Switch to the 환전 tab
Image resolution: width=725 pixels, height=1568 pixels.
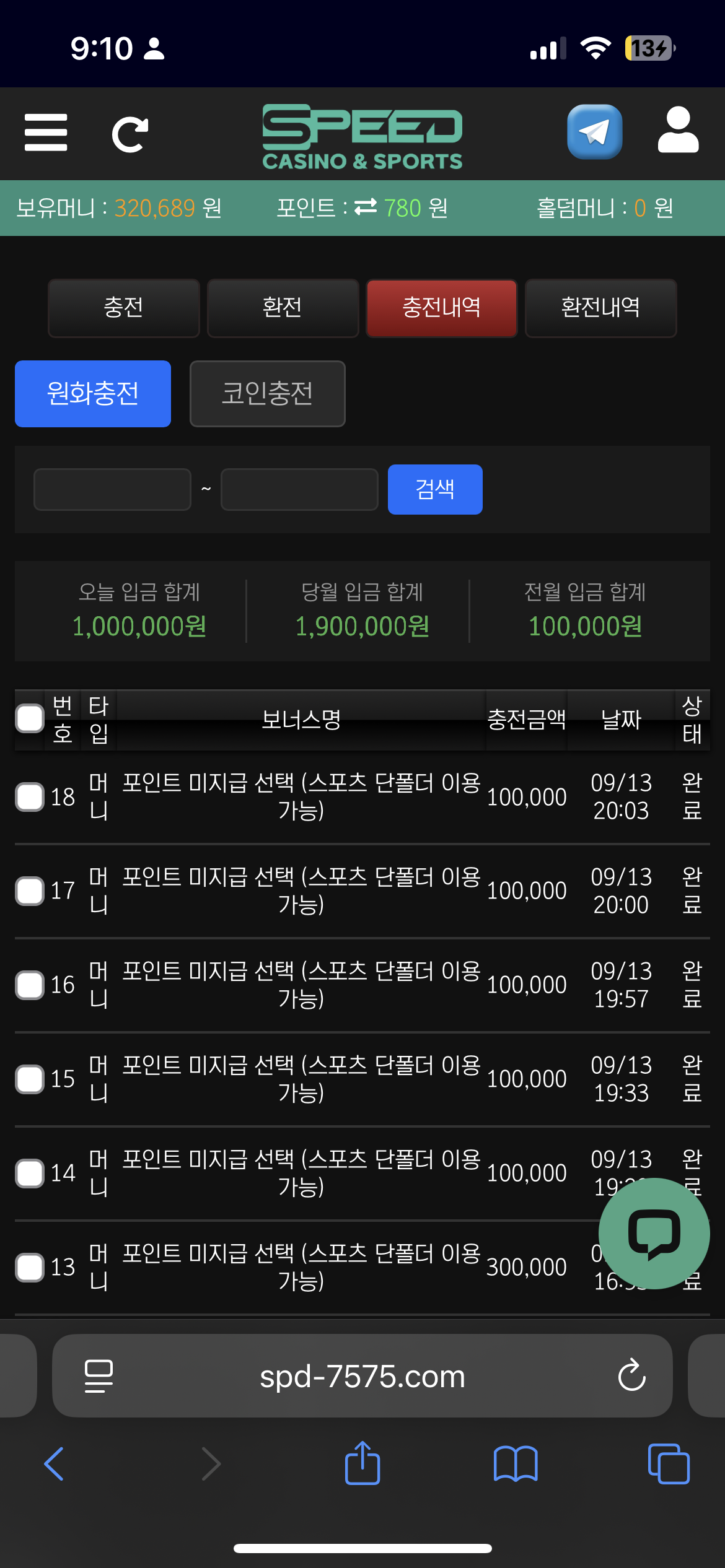coord(283,308)
